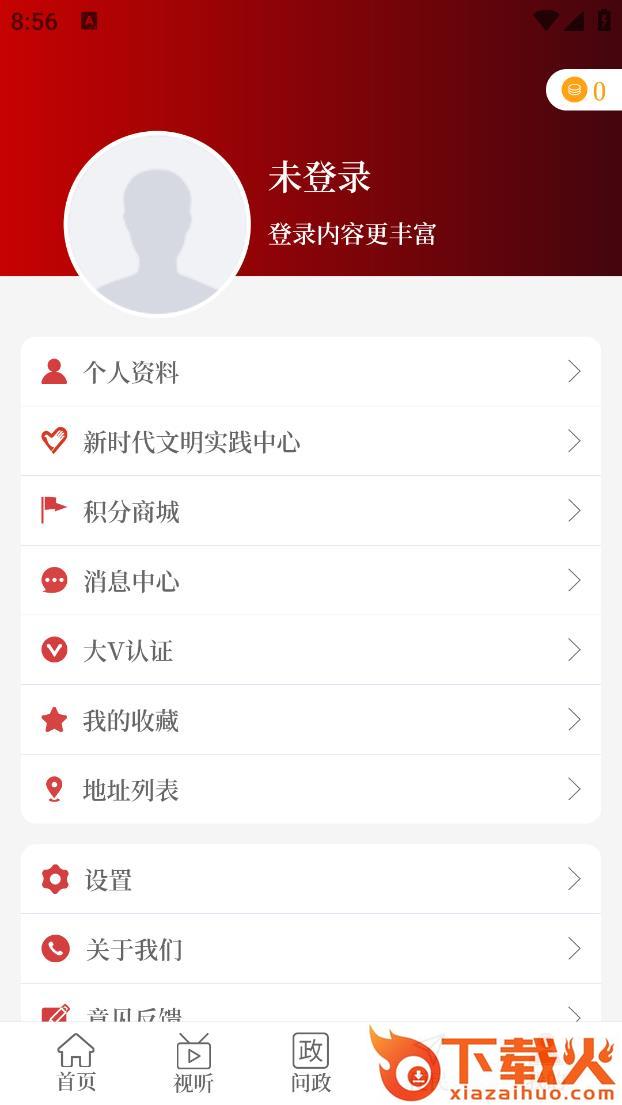Open 新时代文明实践中心

(x=310, y=442)
